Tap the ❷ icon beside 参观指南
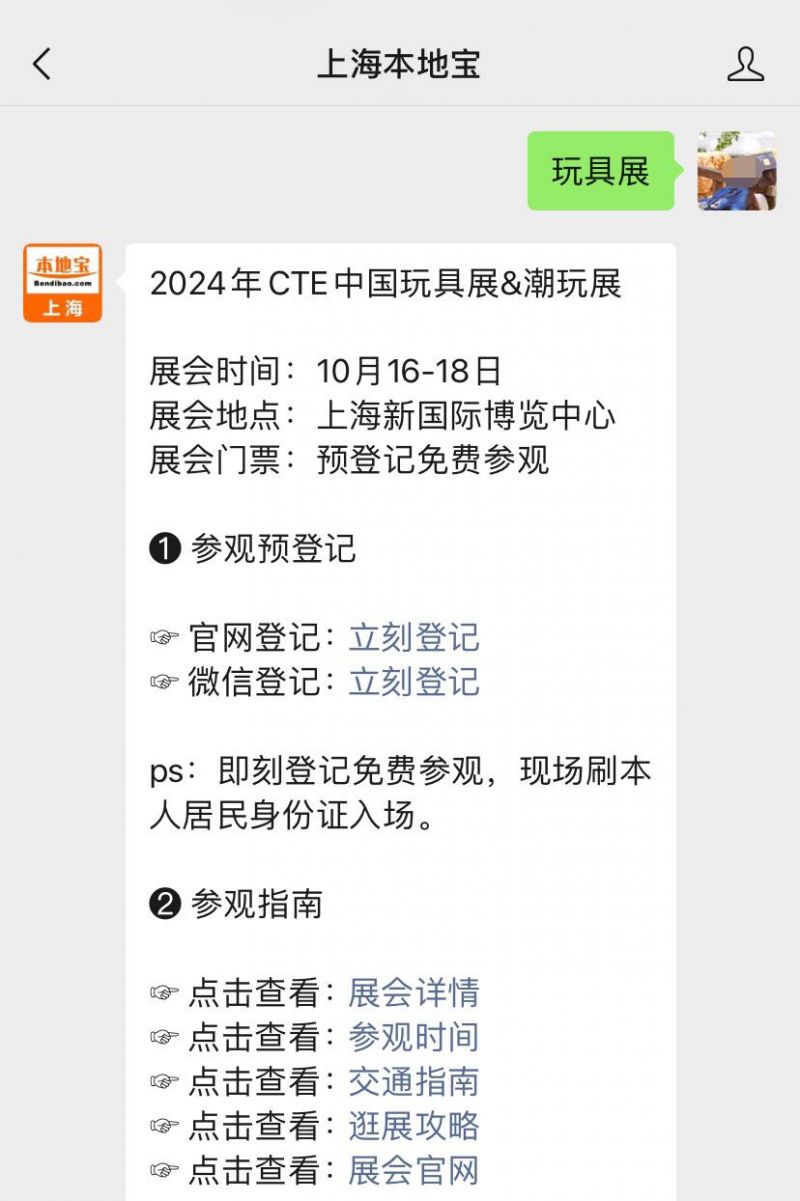Image resolution: width=800 pixels, height=1201 pixels. [165, 902]
